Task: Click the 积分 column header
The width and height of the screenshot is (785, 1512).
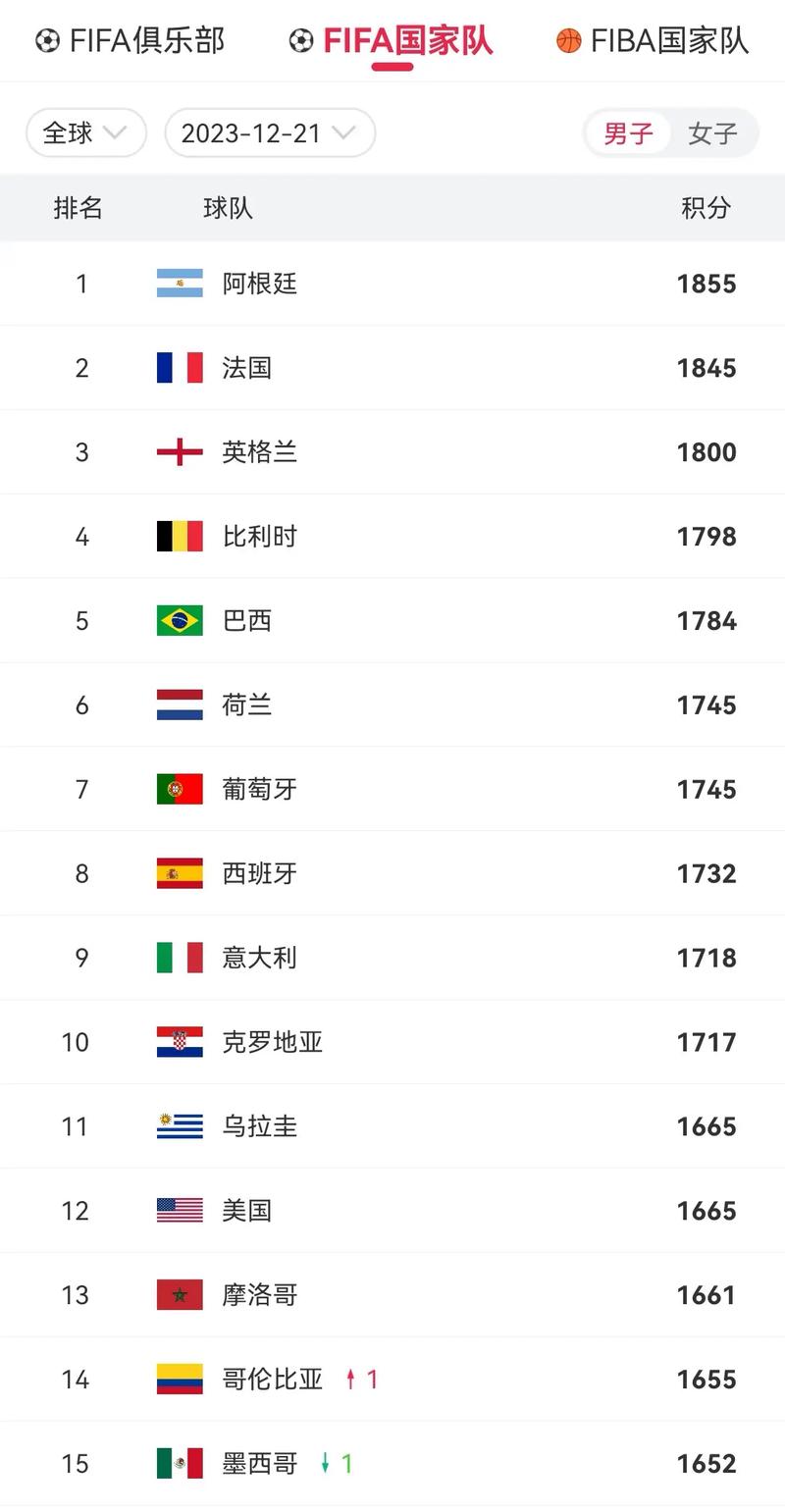Action: click(x=706, y=208)
